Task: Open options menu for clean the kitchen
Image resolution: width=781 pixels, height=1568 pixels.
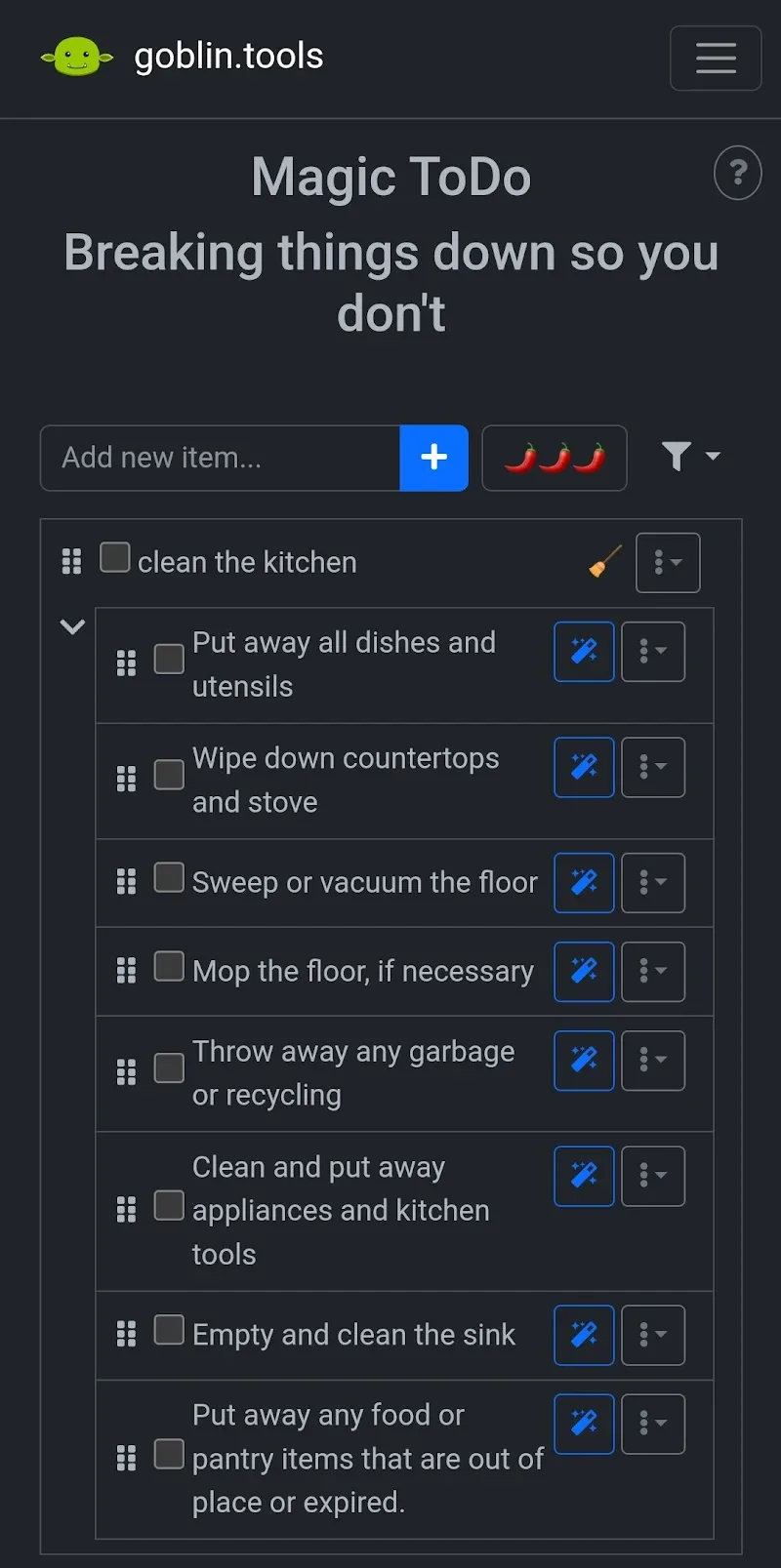Action: click(667, 563)
